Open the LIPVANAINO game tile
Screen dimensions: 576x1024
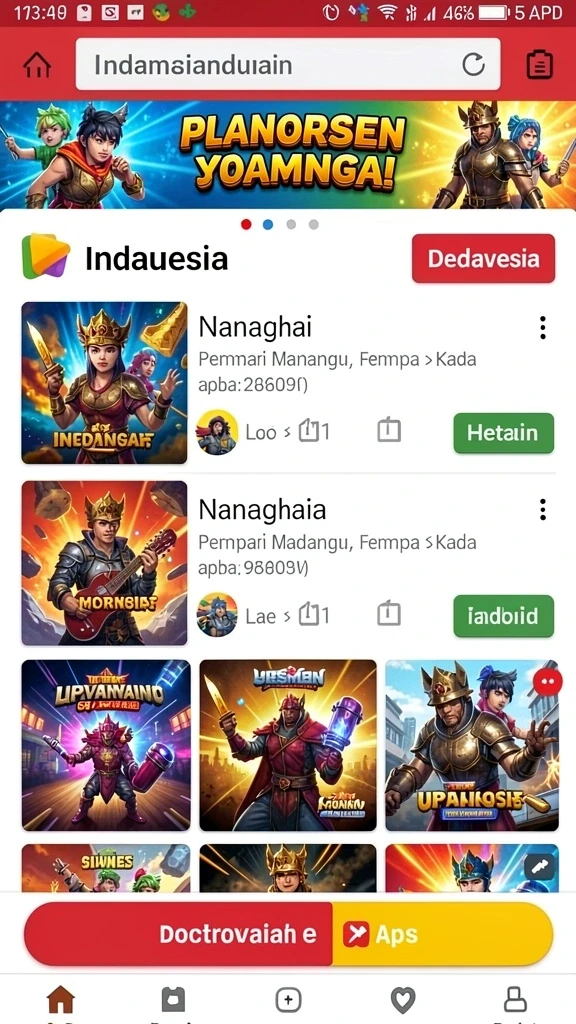[106, 745]
